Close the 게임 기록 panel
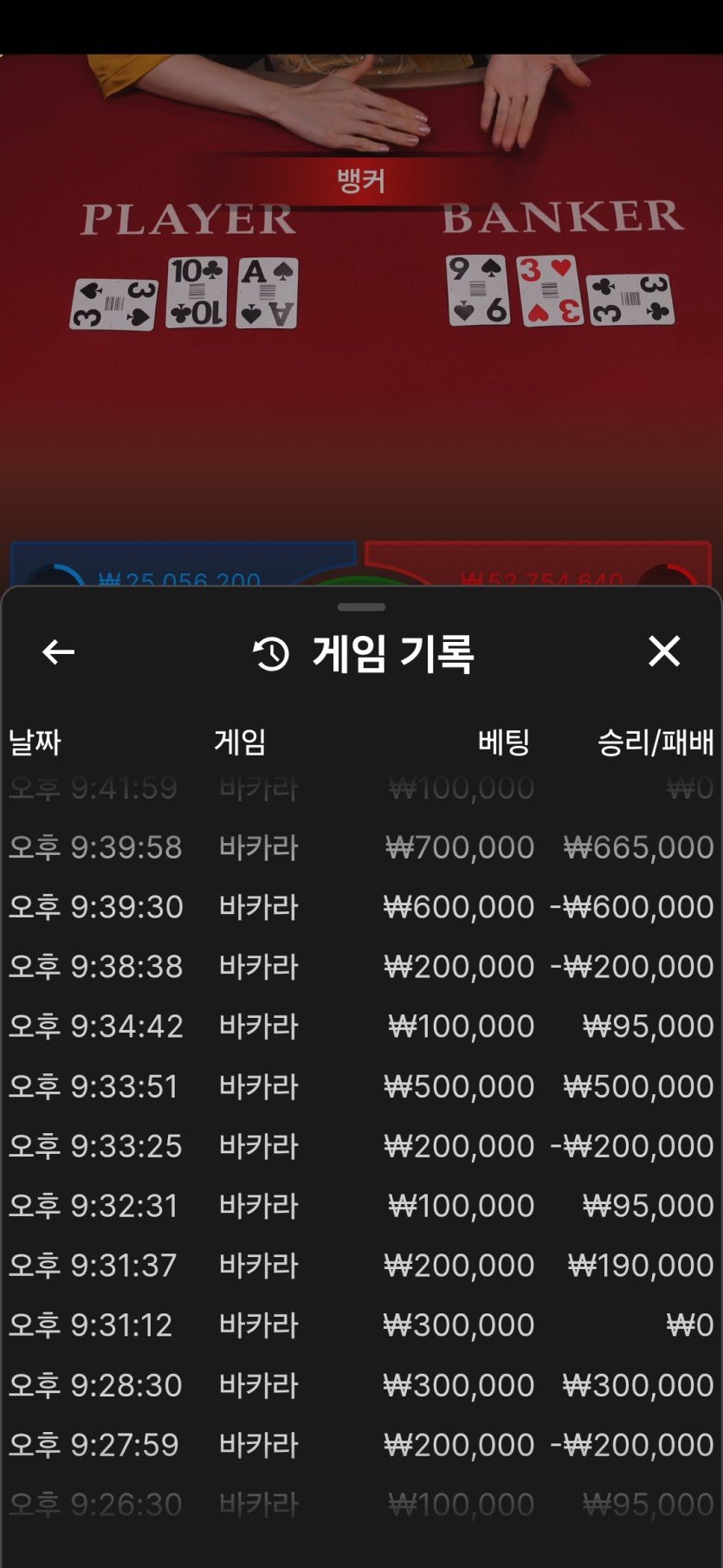Viewport: 723px width, 1568px height. coord(664,651)
